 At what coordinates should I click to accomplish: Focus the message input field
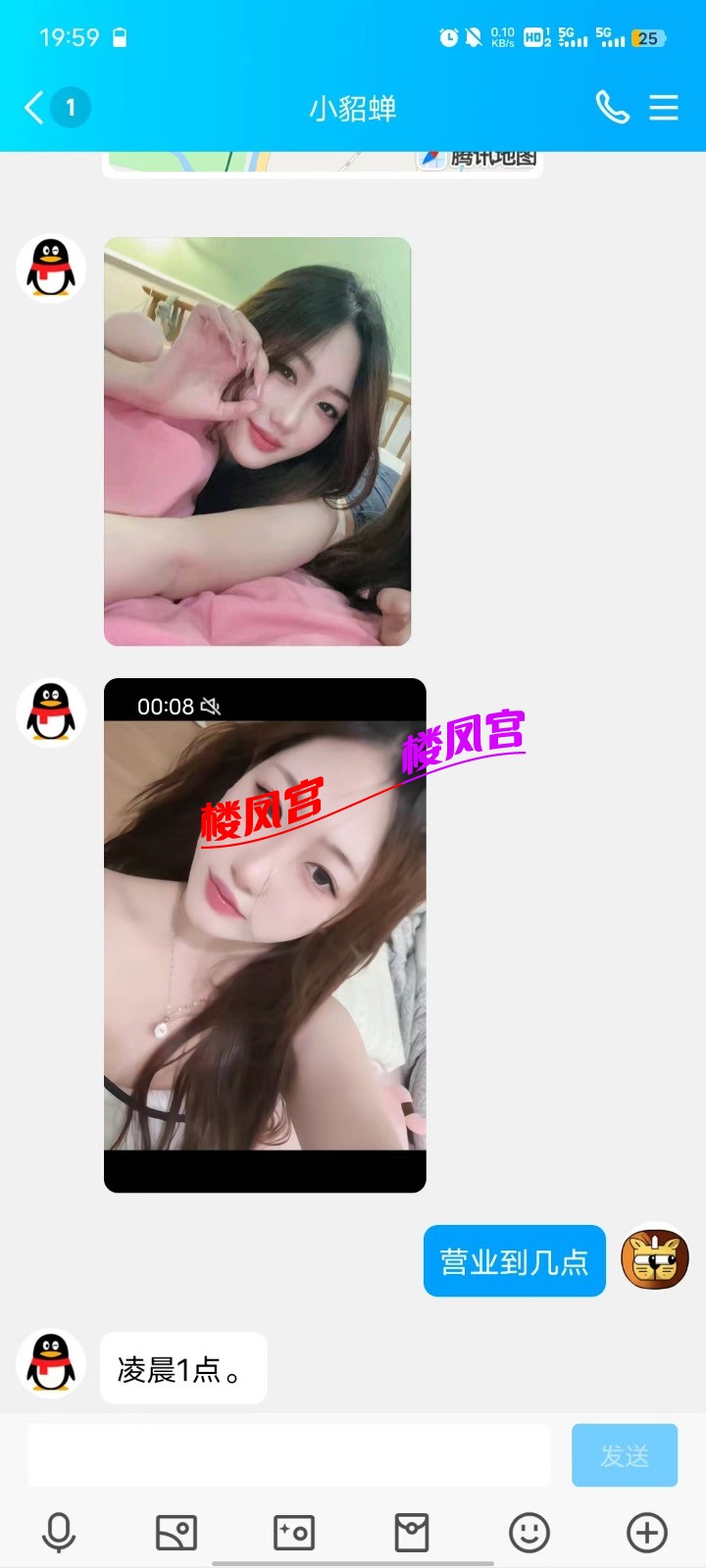tap(289, 1455)
